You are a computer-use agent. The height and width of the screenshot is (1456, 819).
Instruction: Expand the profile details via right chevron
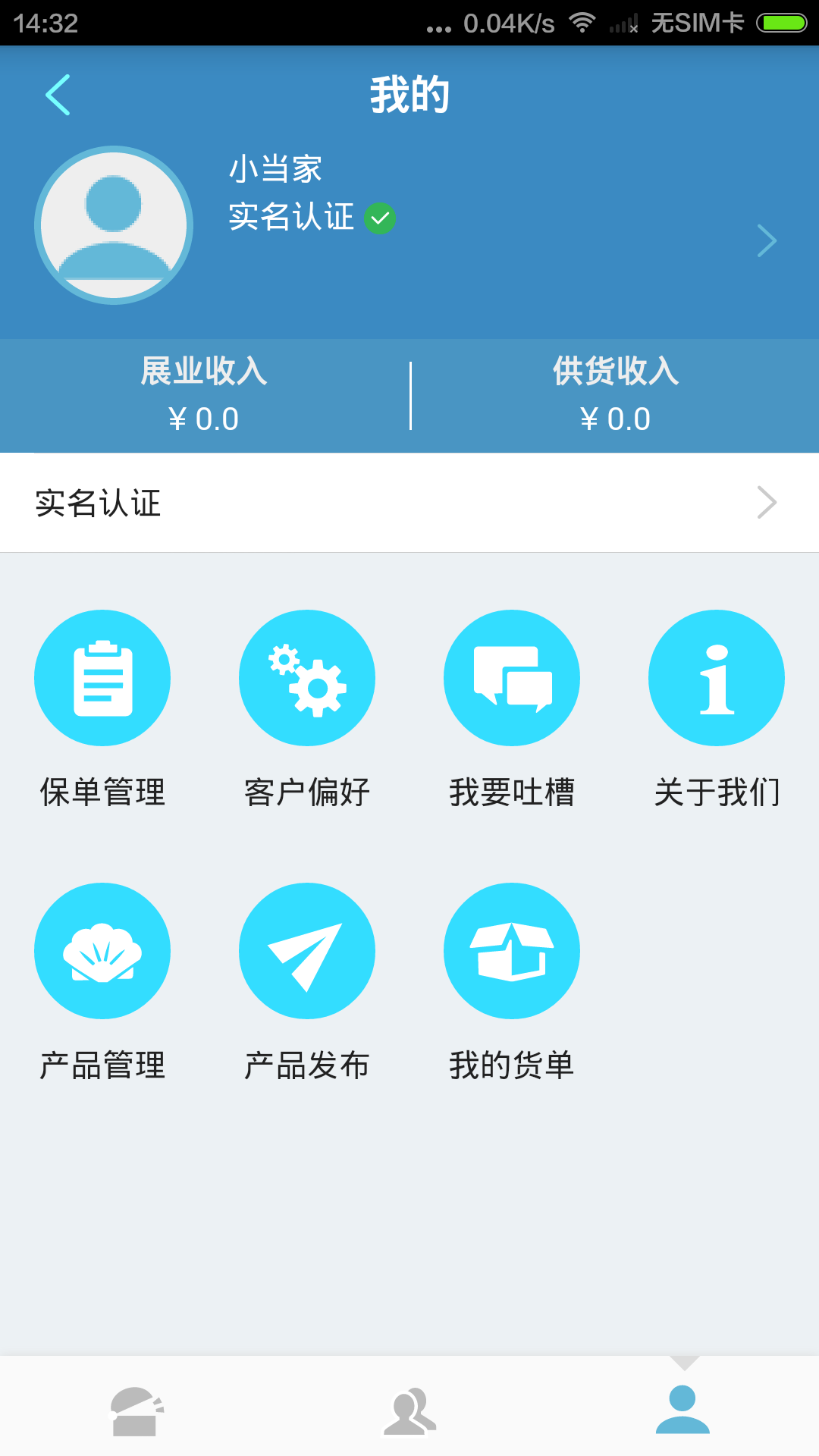click(766, 240)
